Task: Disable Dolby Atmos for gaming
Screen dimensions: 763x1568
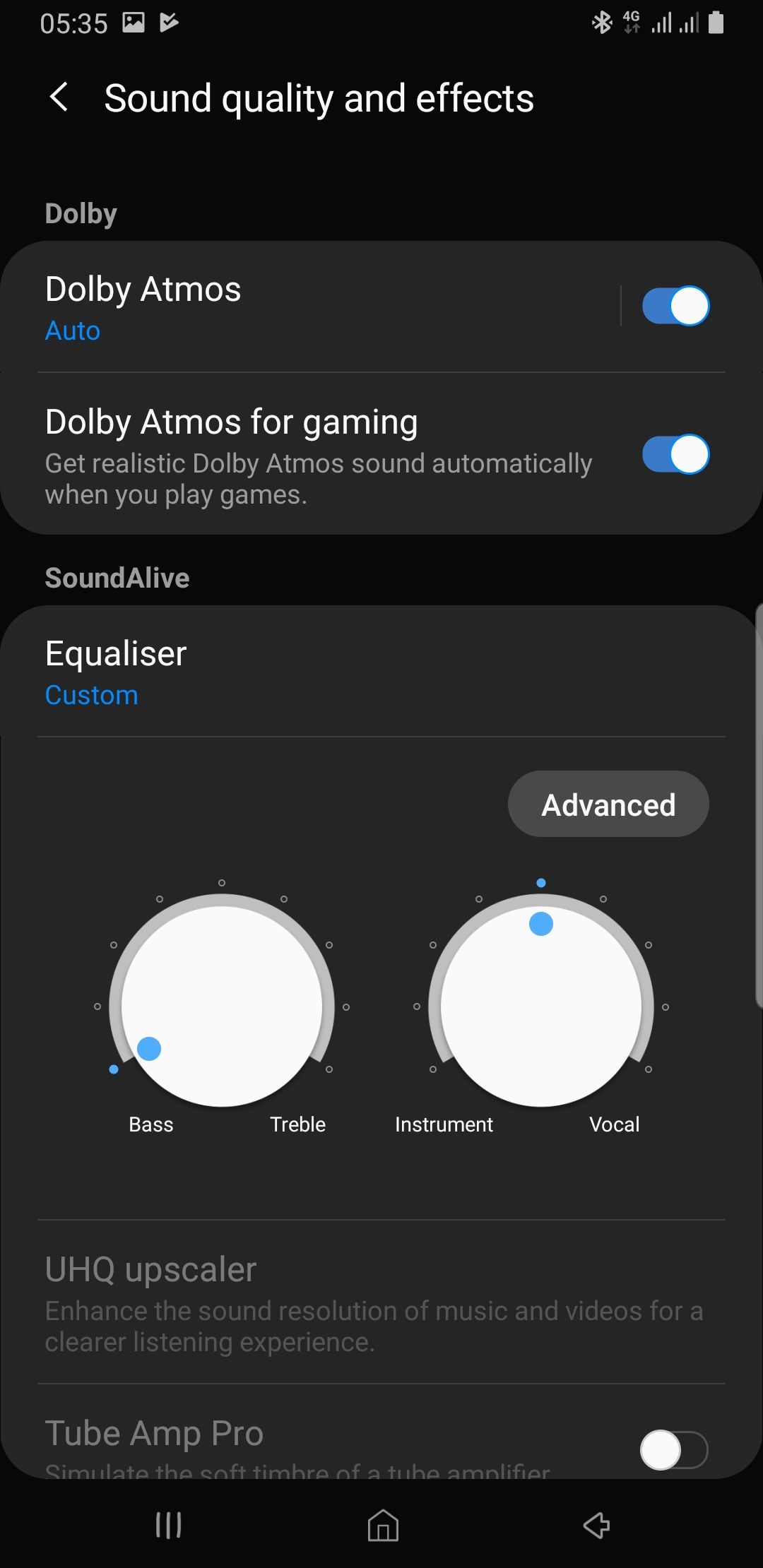Action: 675,455
